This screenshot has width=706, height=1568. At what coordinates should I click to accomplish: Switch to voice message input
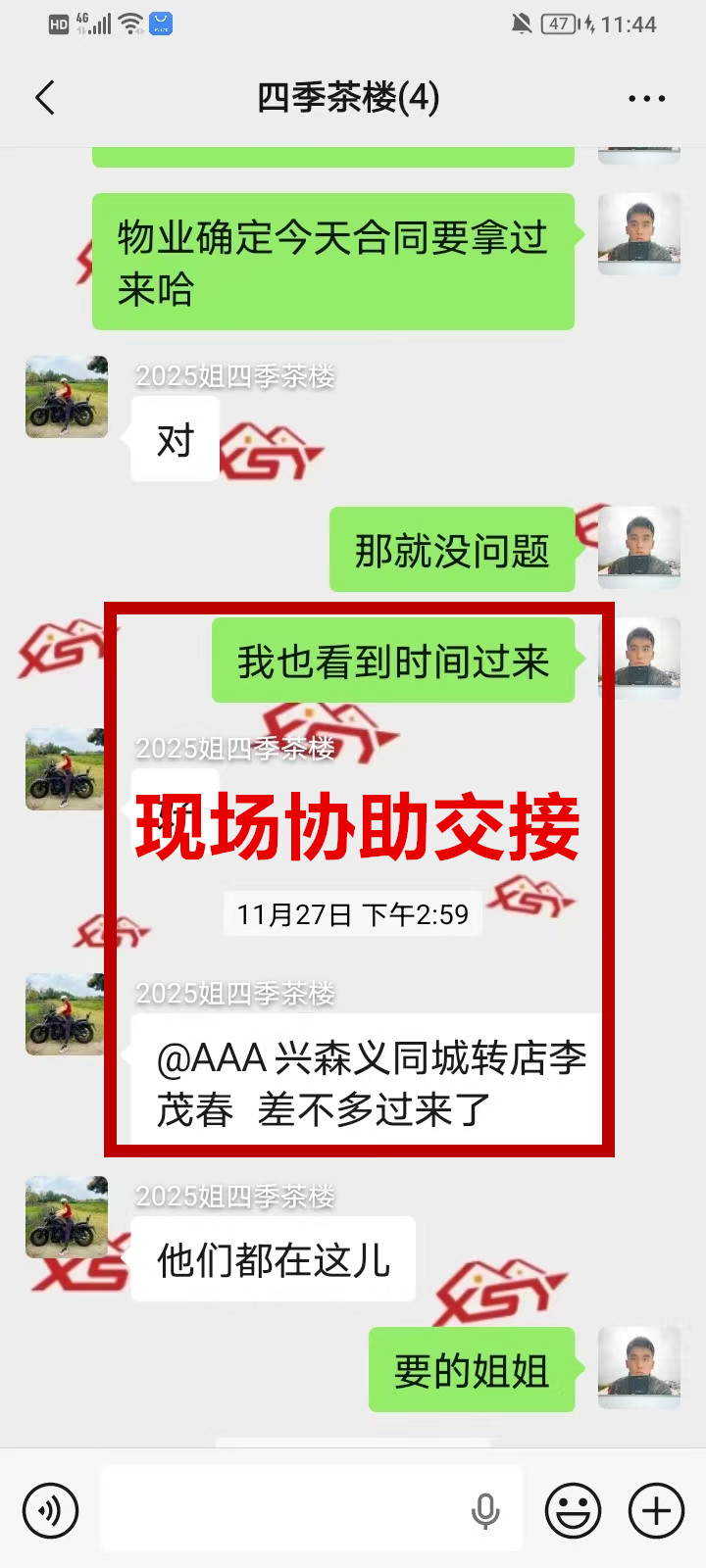(x=50, y=1510)
